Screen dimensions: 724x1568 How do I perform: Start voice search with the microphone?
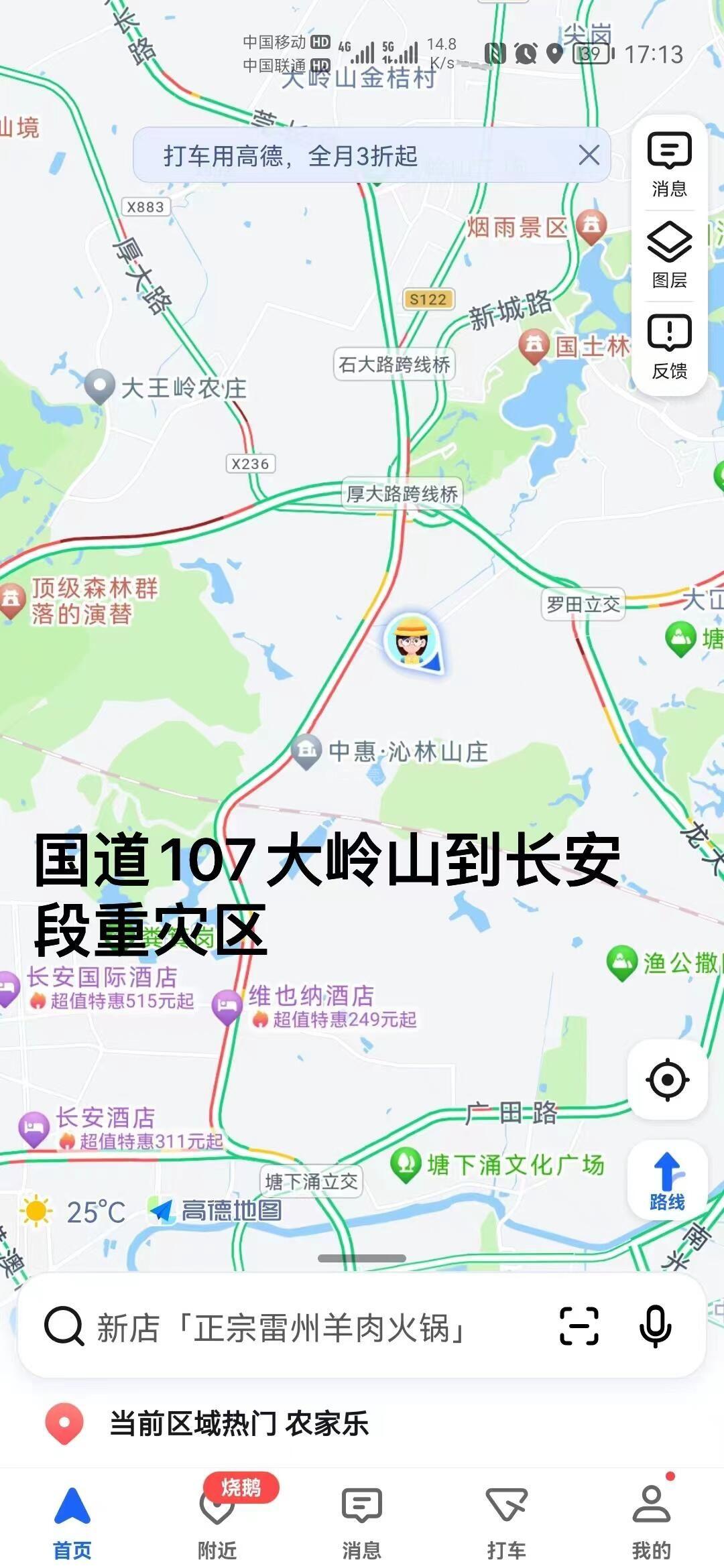655,1326
